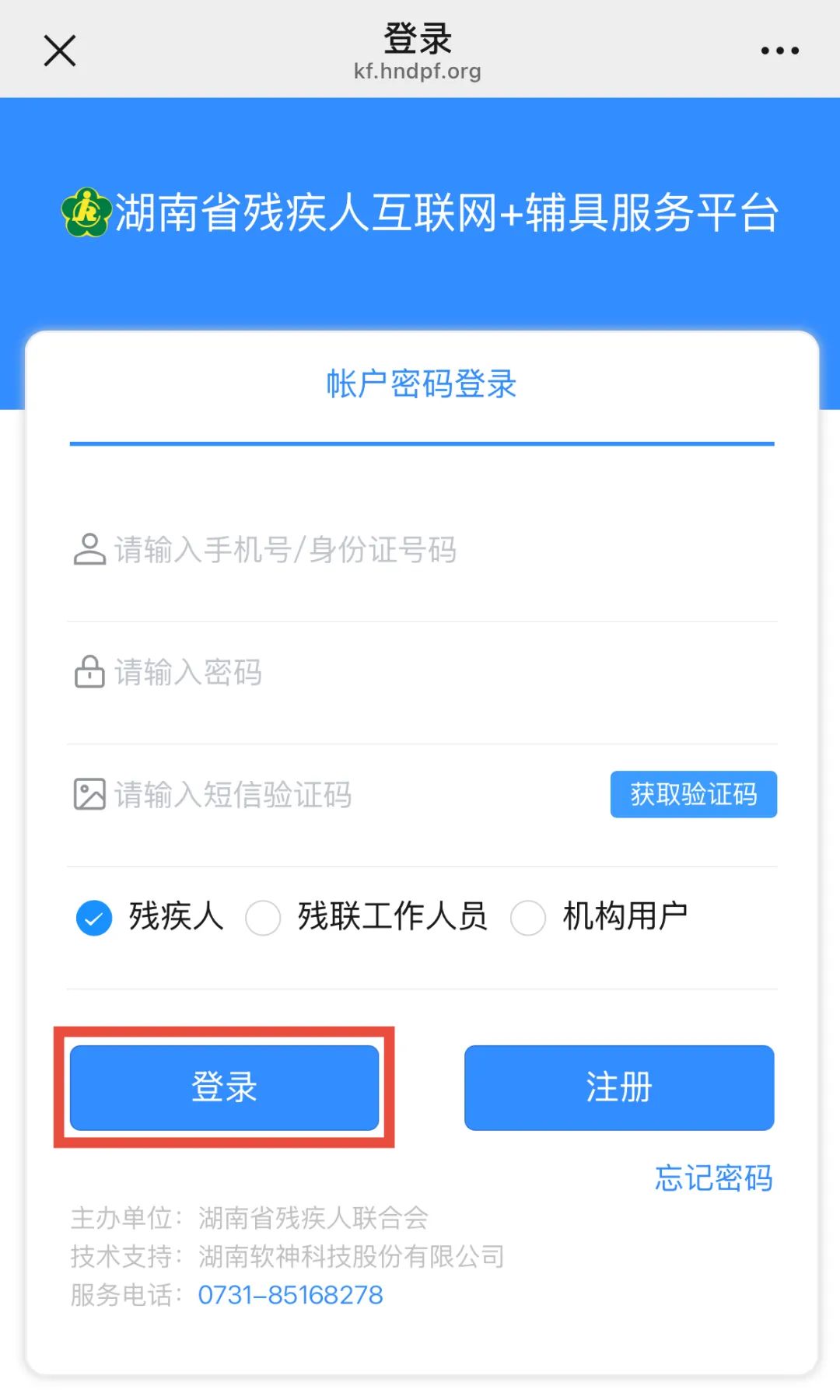Call service number 0731-85168278

[290, 1295]
